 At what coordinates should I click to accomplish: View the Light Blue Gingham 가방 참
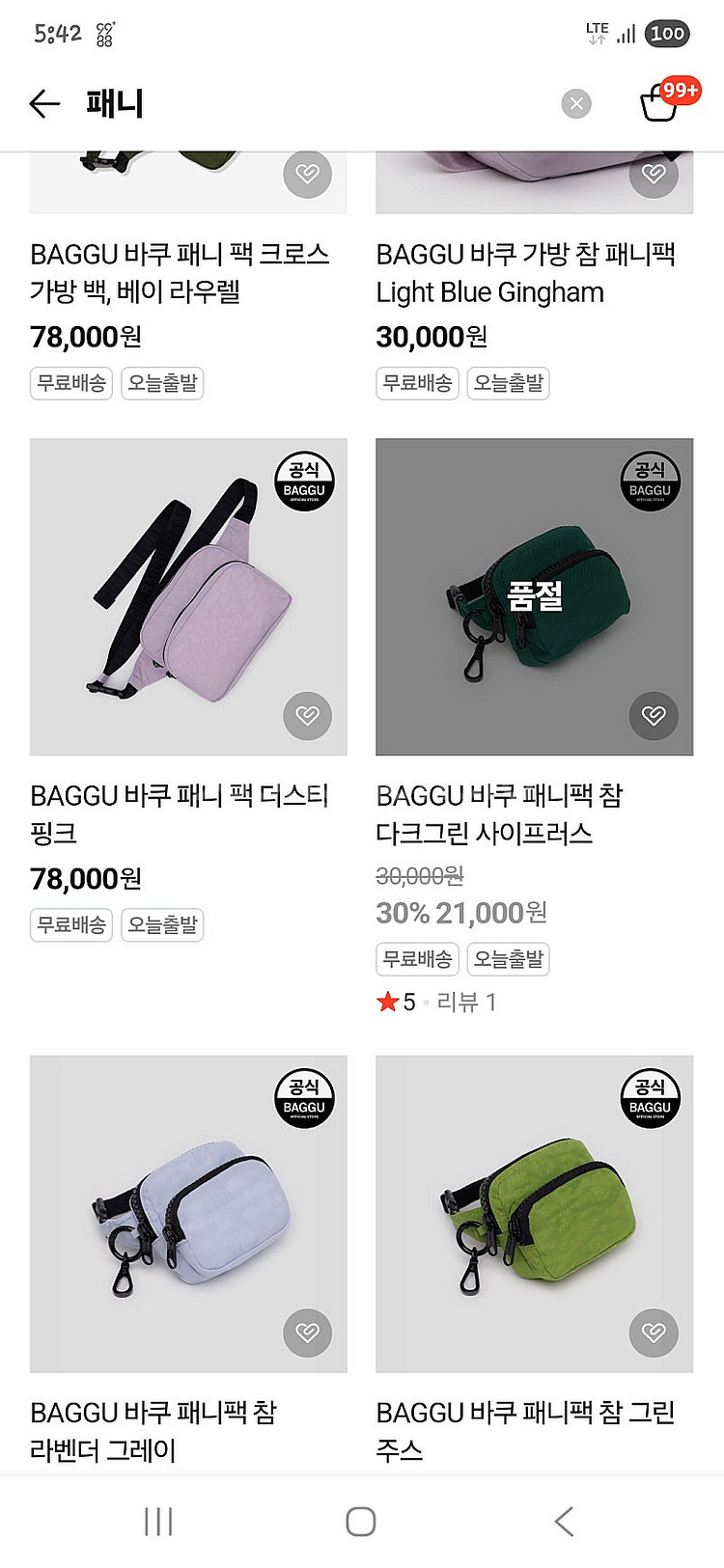click(x=525, y=273)
